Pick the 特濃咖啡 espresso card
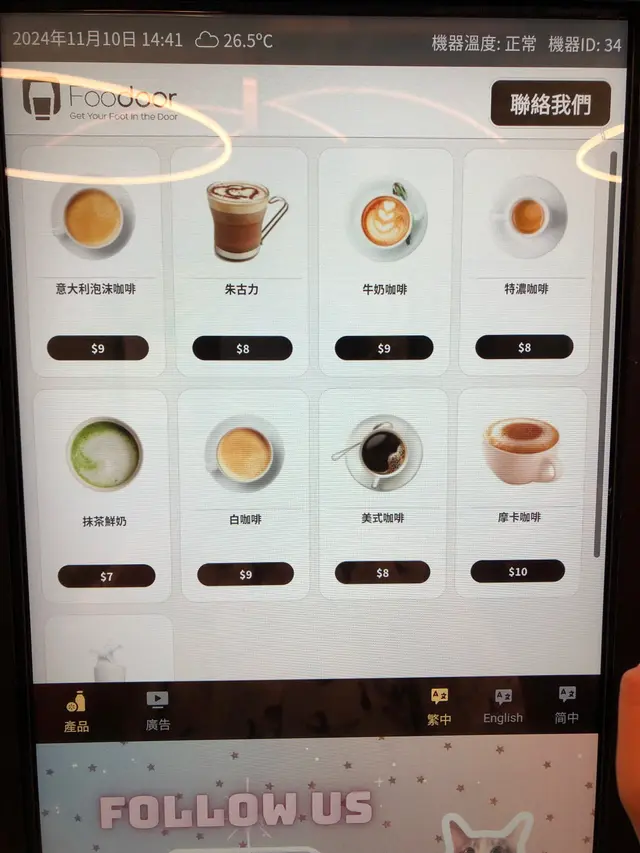Screen dimensions: 640x853 526,260
